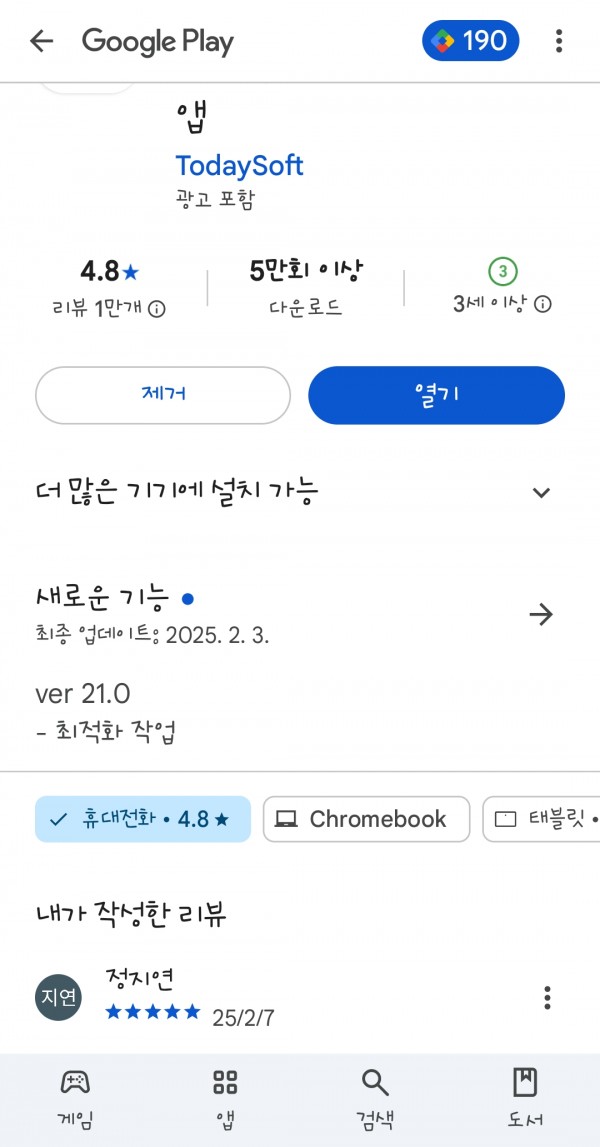The image size is (600, 1147).
Task: Open the Play Points 190 badge
Action: tap(470, 40)
